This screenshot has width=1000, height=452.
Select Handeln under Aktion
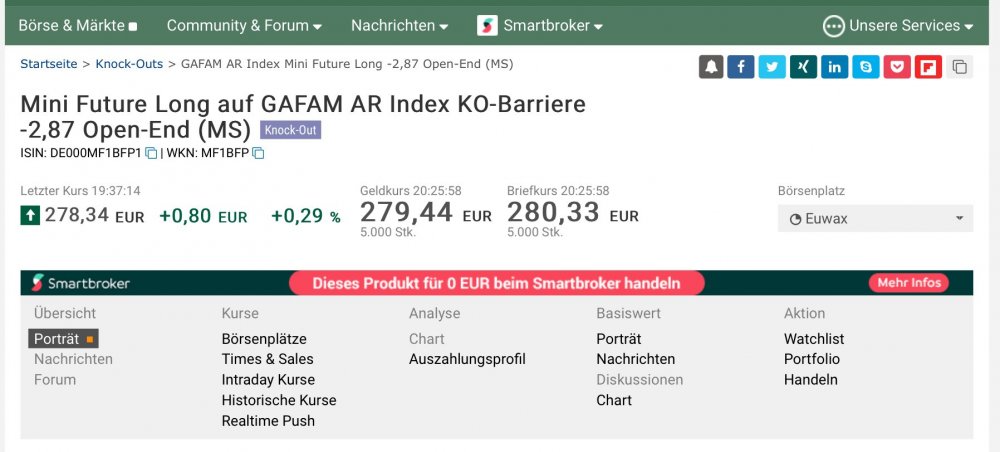tap(811, 379)
